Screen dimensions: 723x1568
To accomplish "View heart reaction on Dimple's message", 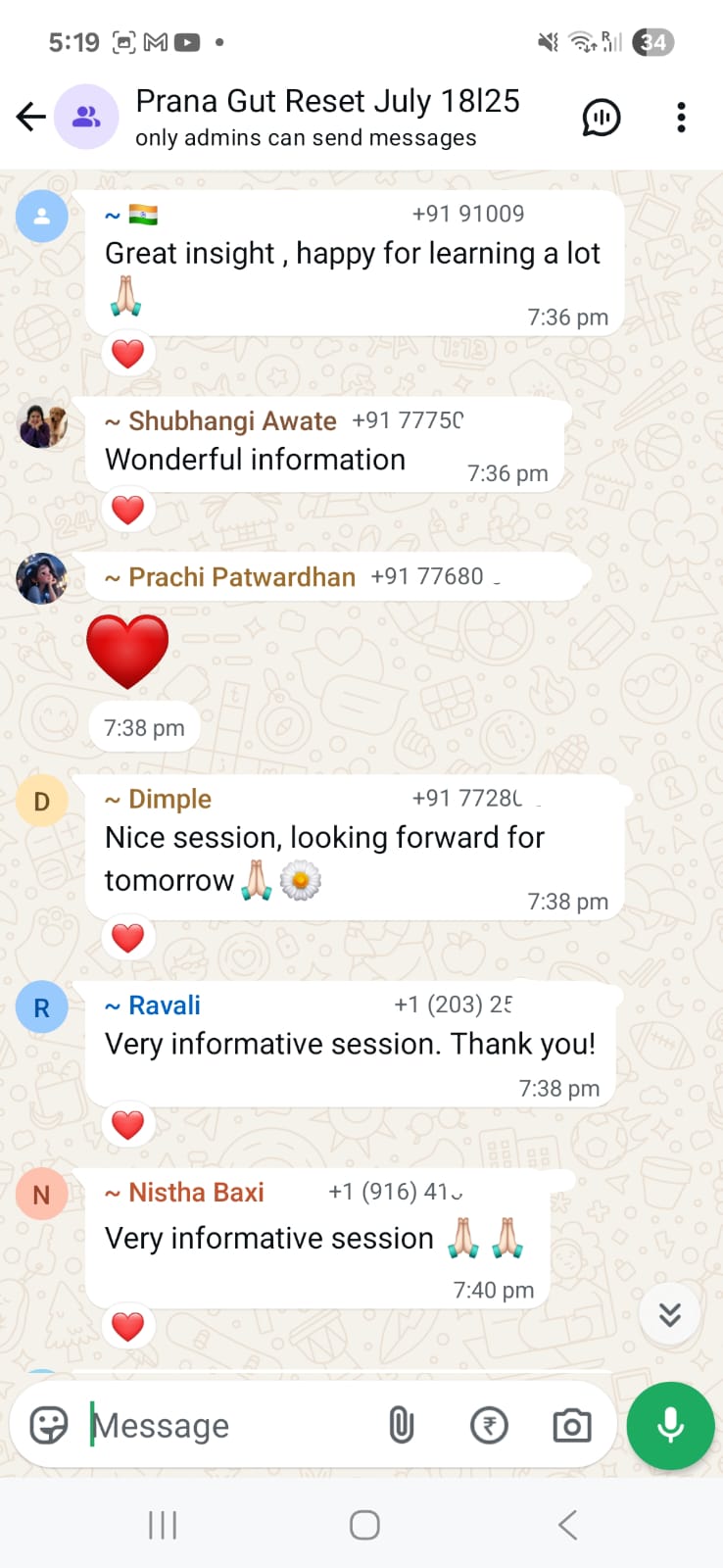I will click(128, 938).
